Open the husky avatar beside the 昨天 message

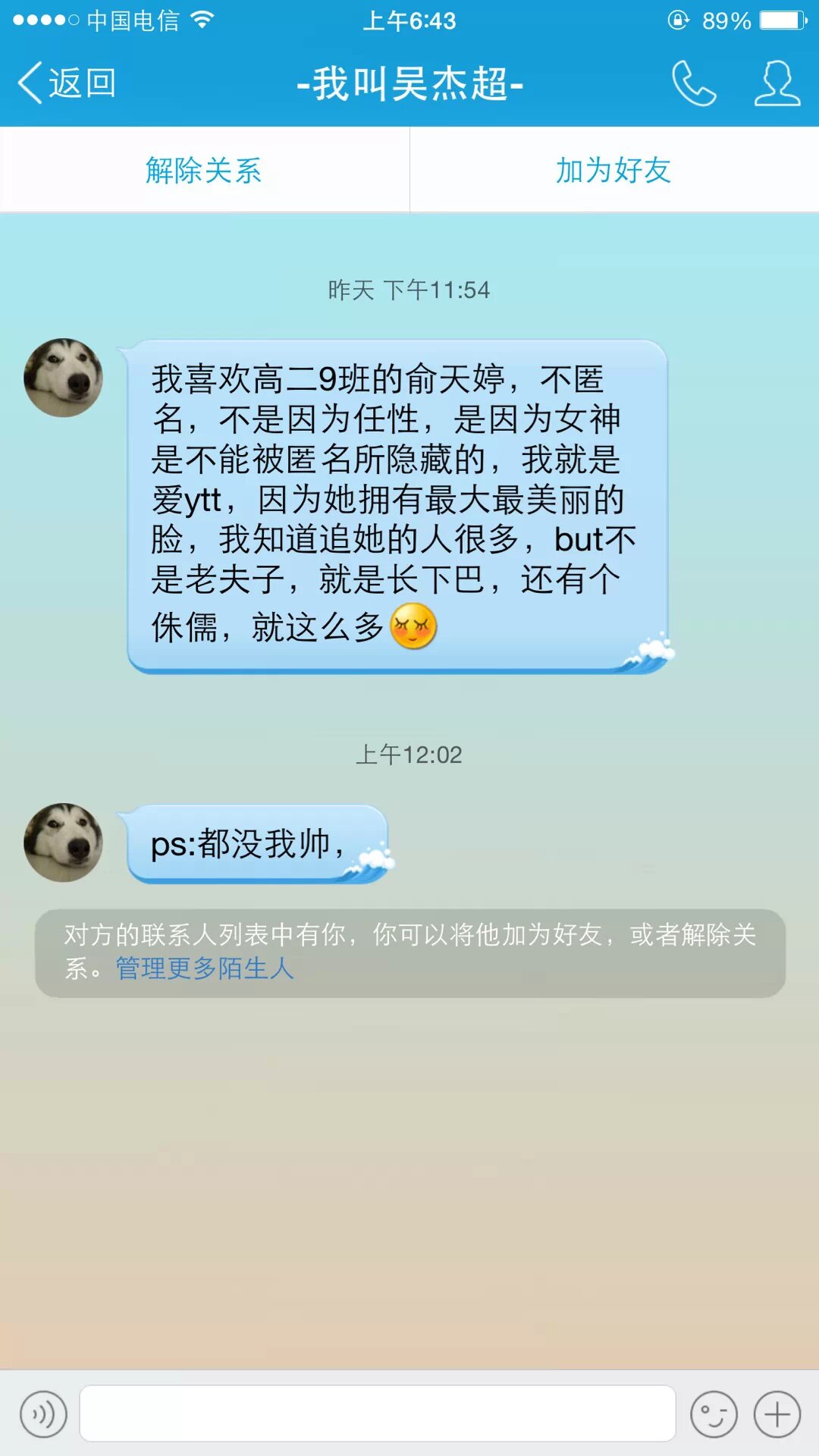tap(64, 378)
